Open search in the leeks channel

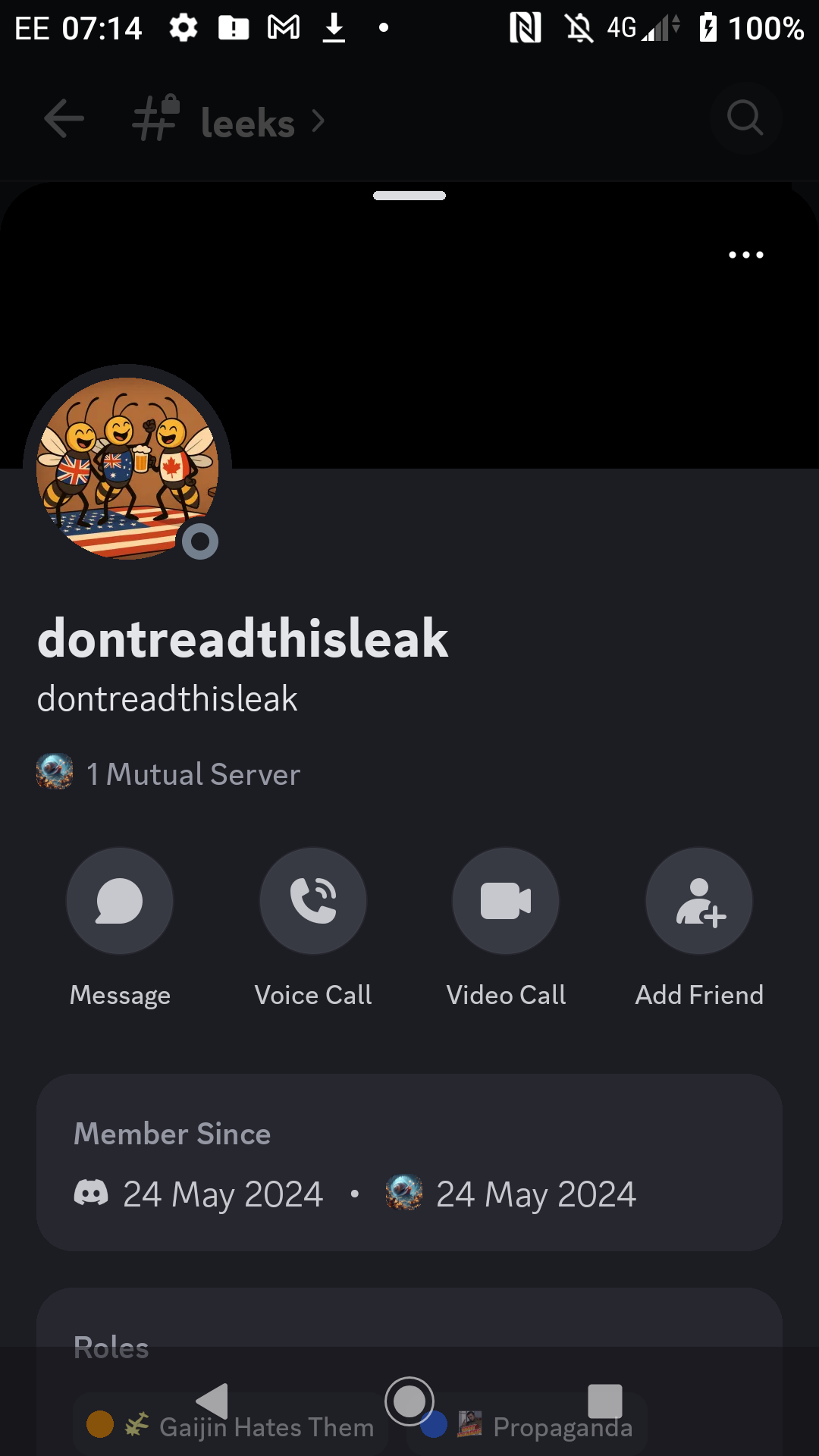point(745,118)
